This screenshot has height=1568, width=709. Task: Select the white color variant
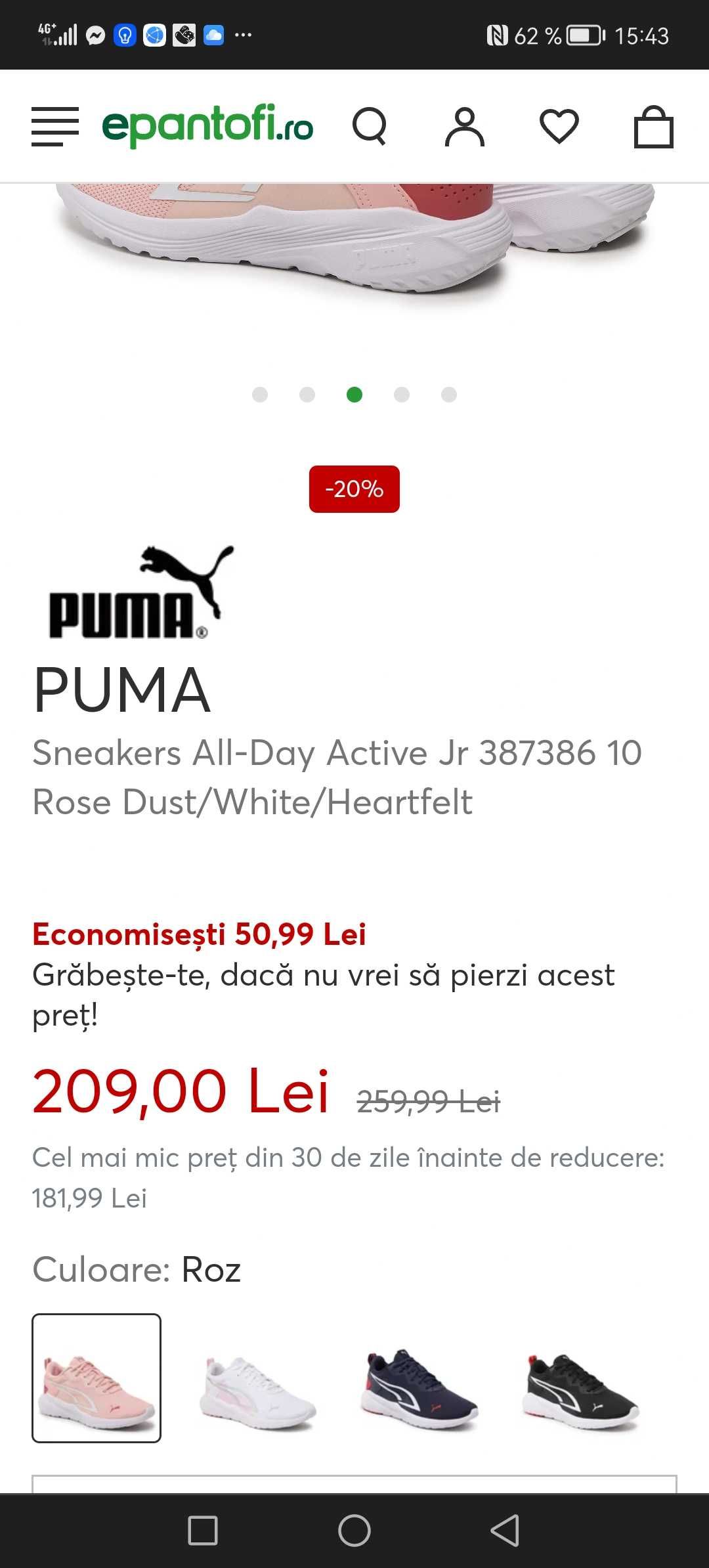coord(258,1378)
